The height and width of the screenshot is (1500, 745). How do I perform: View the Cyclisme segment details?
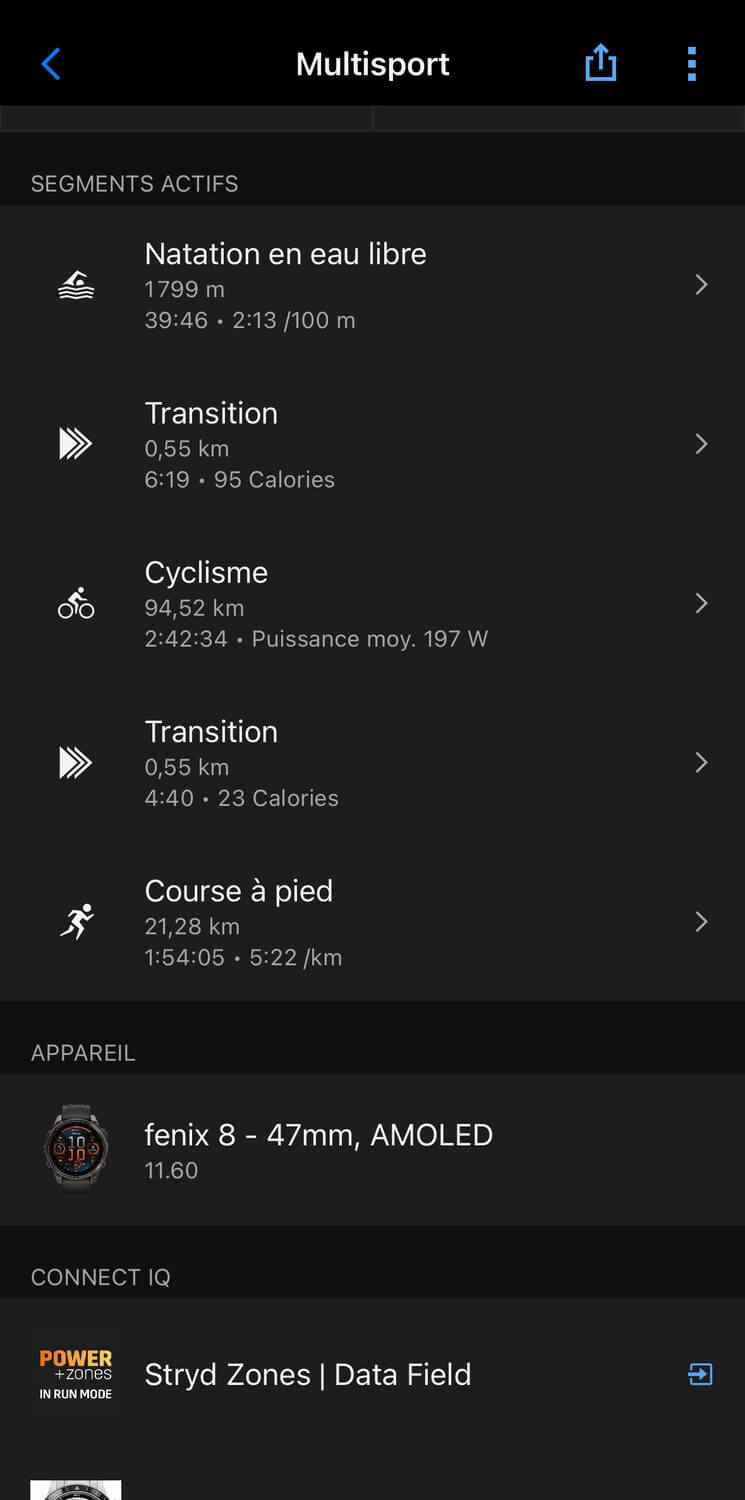[372, 603]
